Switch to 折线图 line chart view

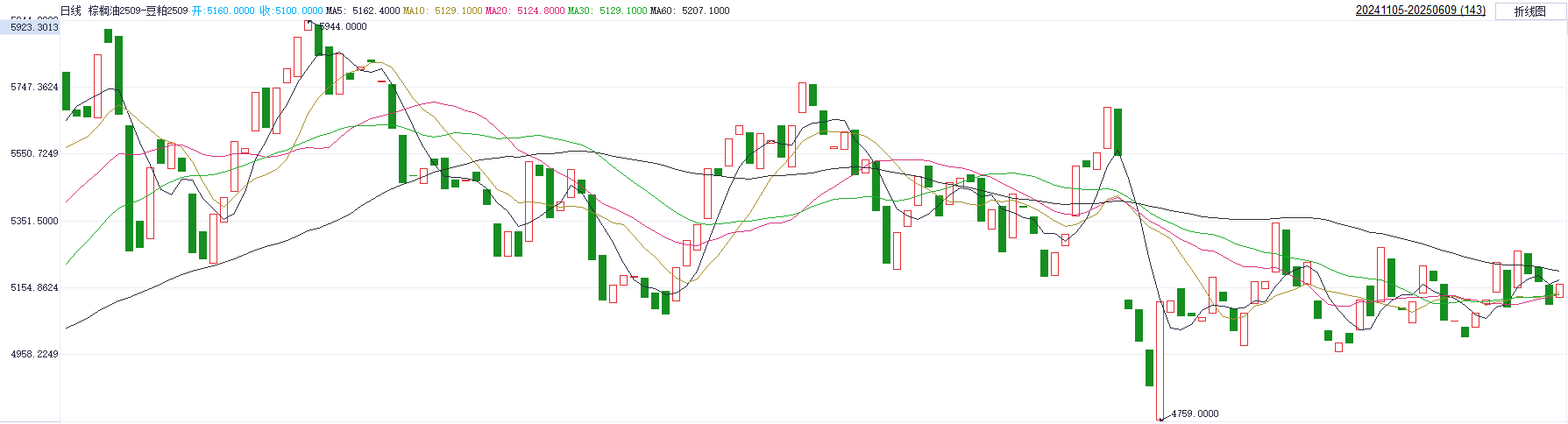(x=1529, y=11)
